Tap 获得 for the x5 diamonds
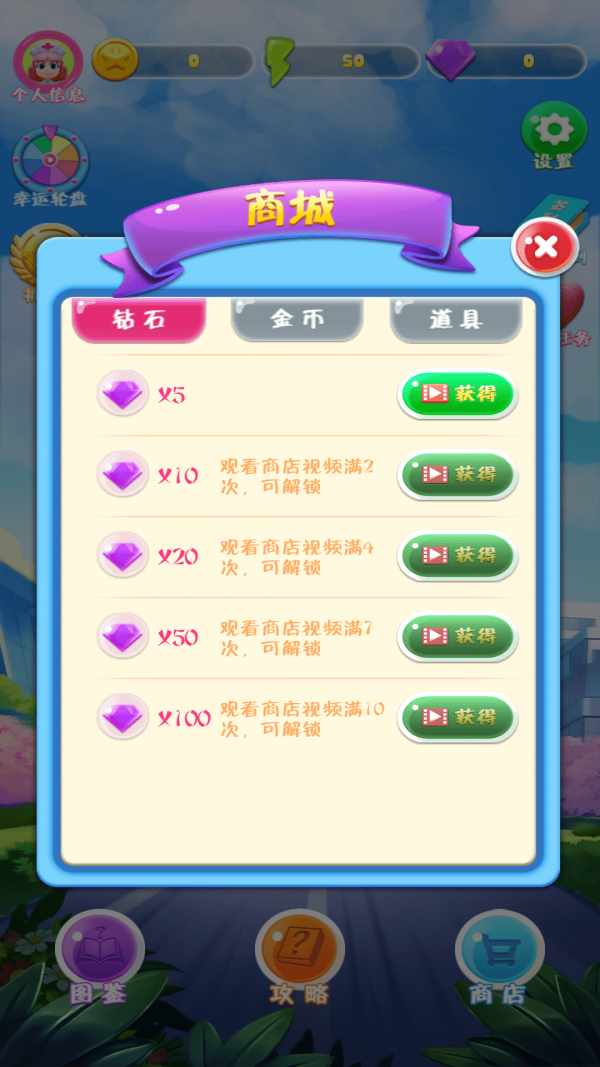The height and width of the screenshot is (1067, 600). (458, 394)
